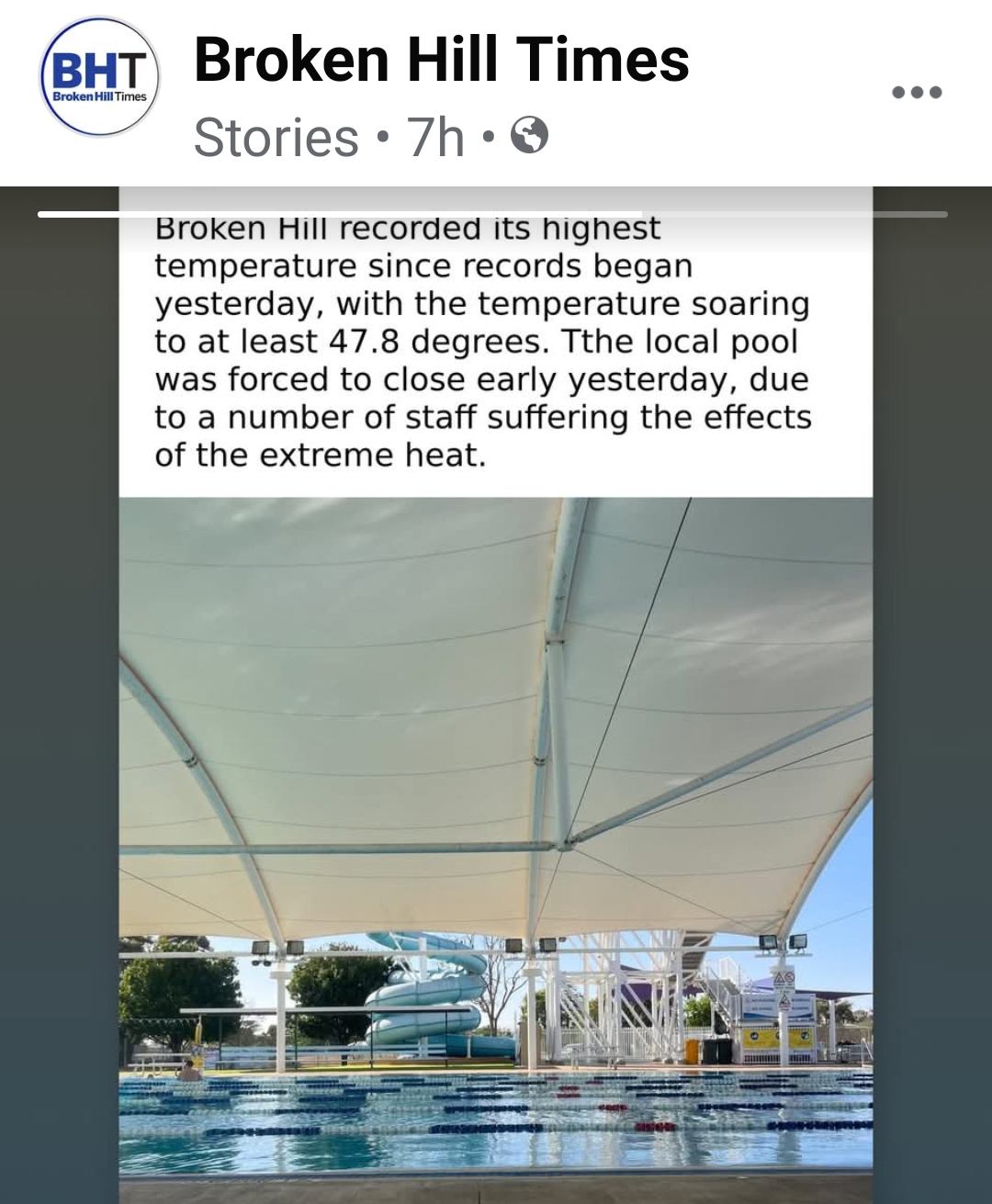The height and width of the screenshot is (1204, 992).
Task: Open the three-dot story options menu
Action: point(917,92)
